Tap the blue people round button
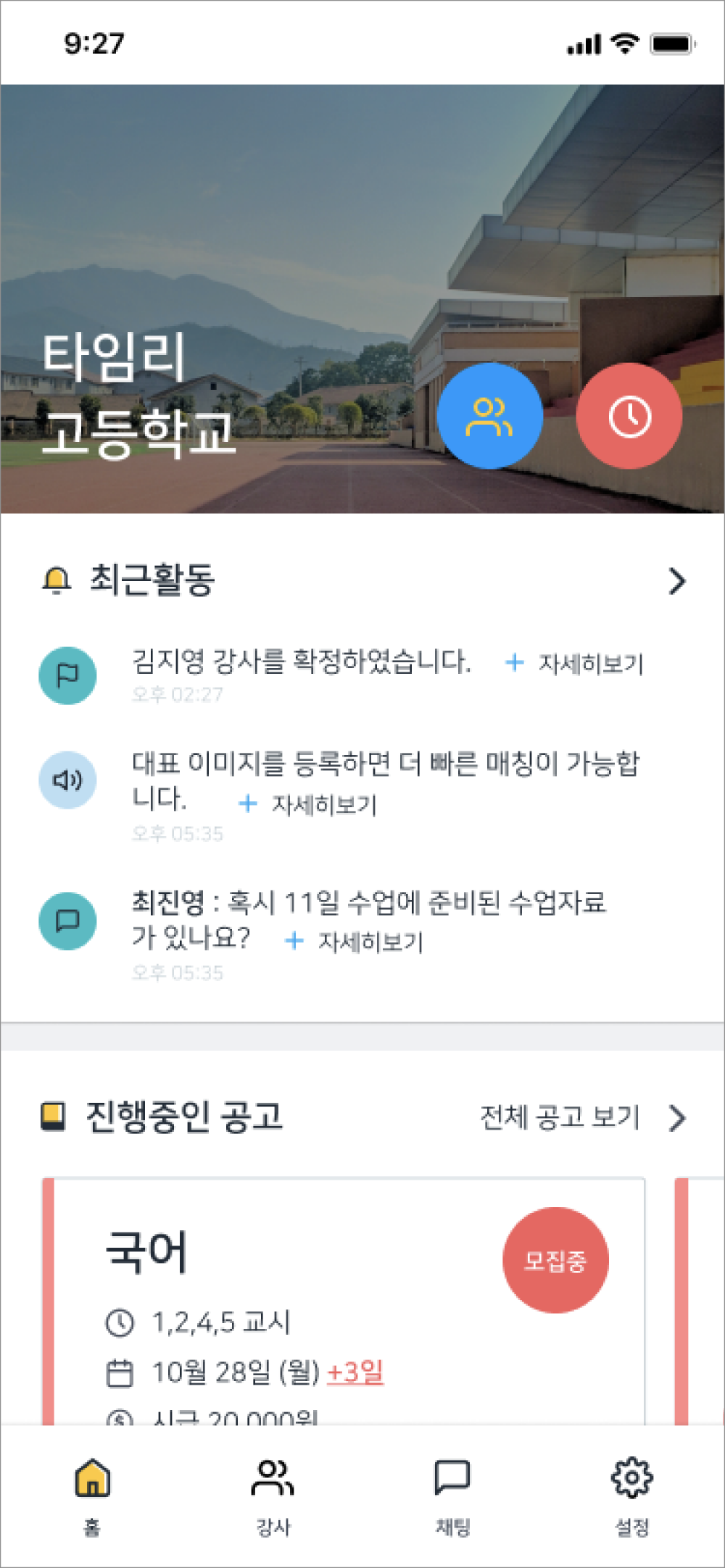The image size is (725, 1568). (x=490, y=416)
